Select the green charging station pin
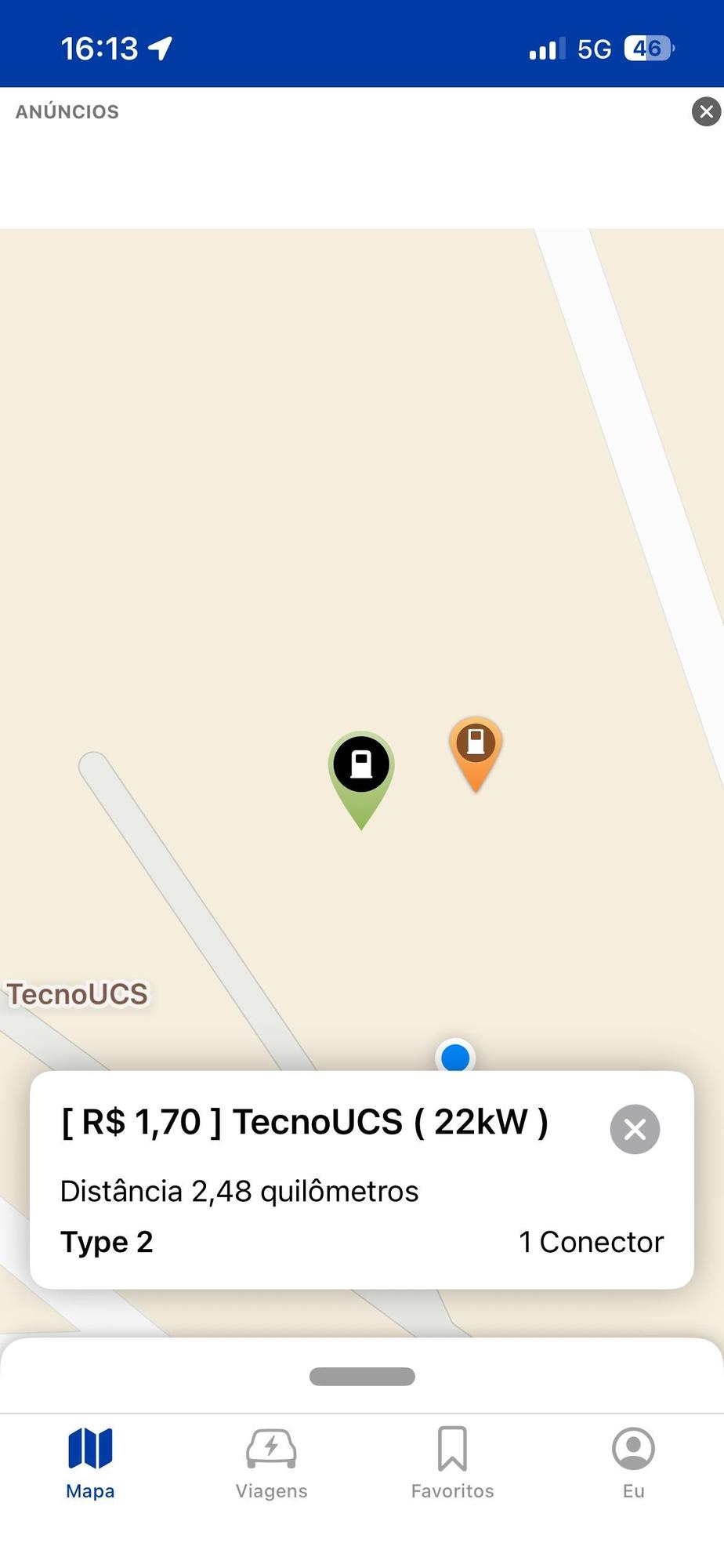The image size is (724, 1568). tap(361, 779)
